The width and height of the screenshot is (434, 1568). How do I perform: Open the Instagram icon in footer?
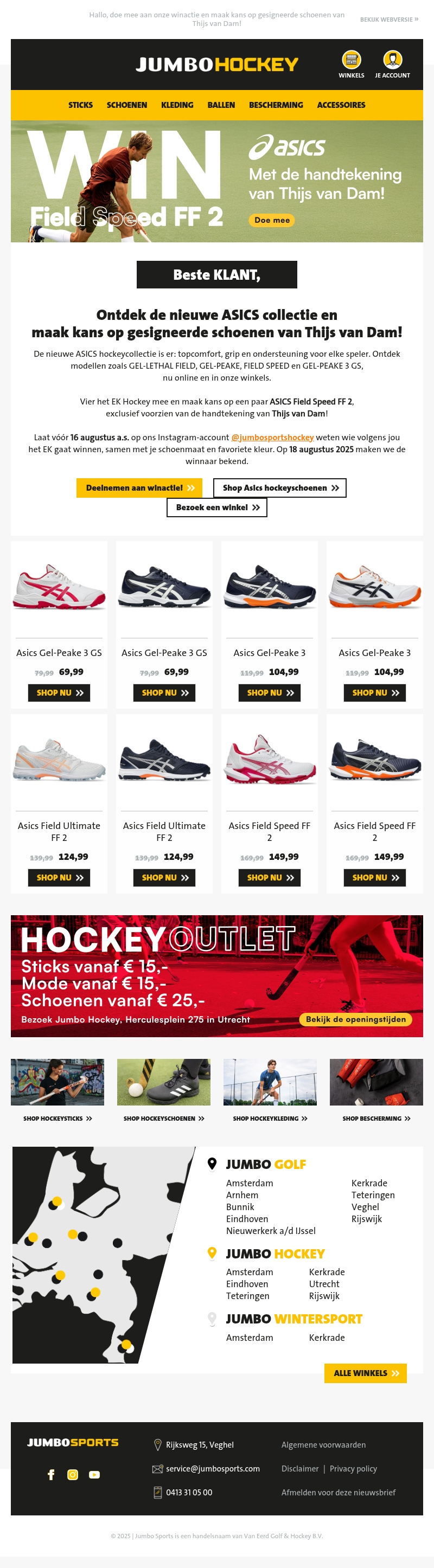[x=73, y=1474]
